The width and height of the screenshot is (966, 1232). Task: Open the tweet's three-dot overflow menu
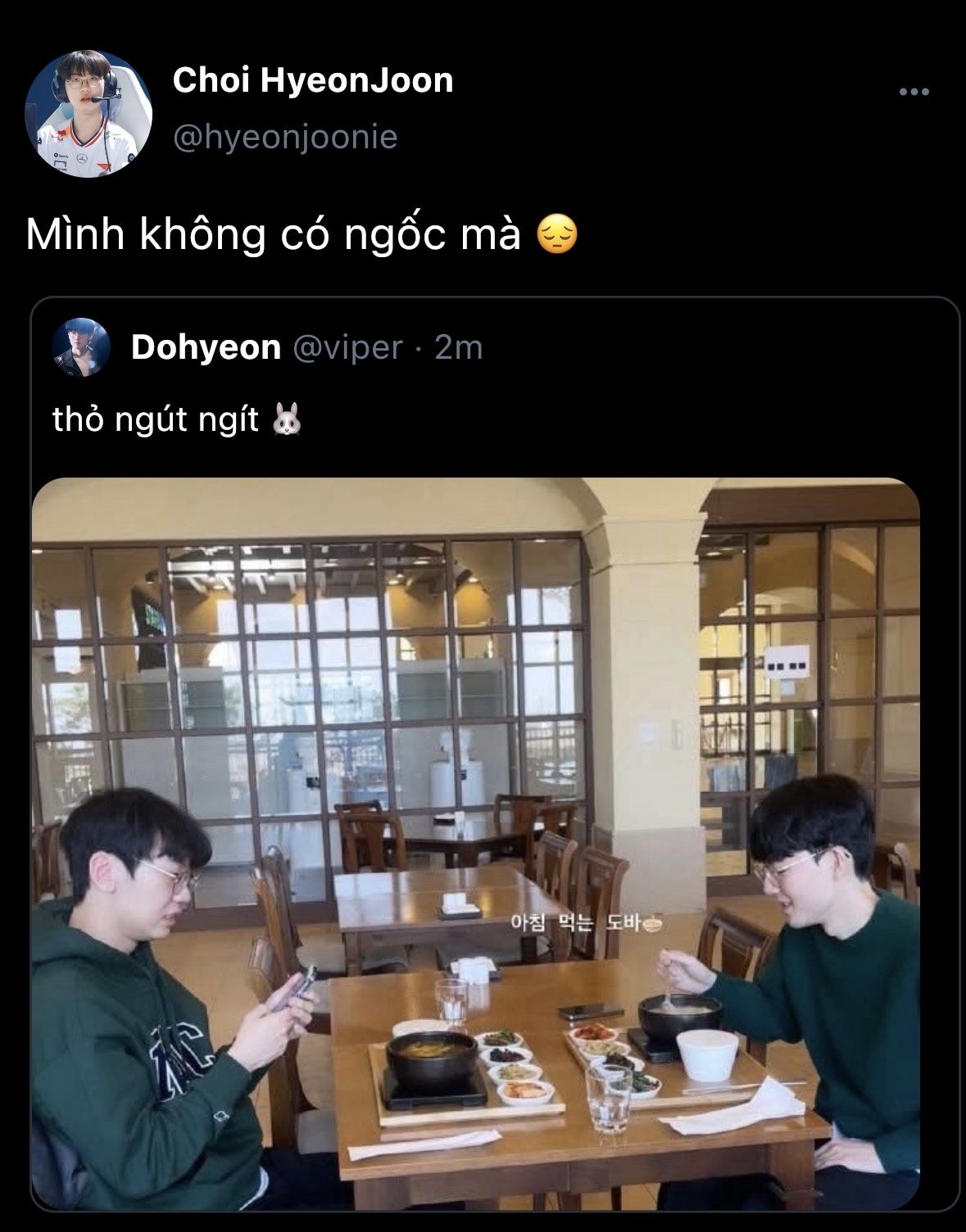click(914, 92)
